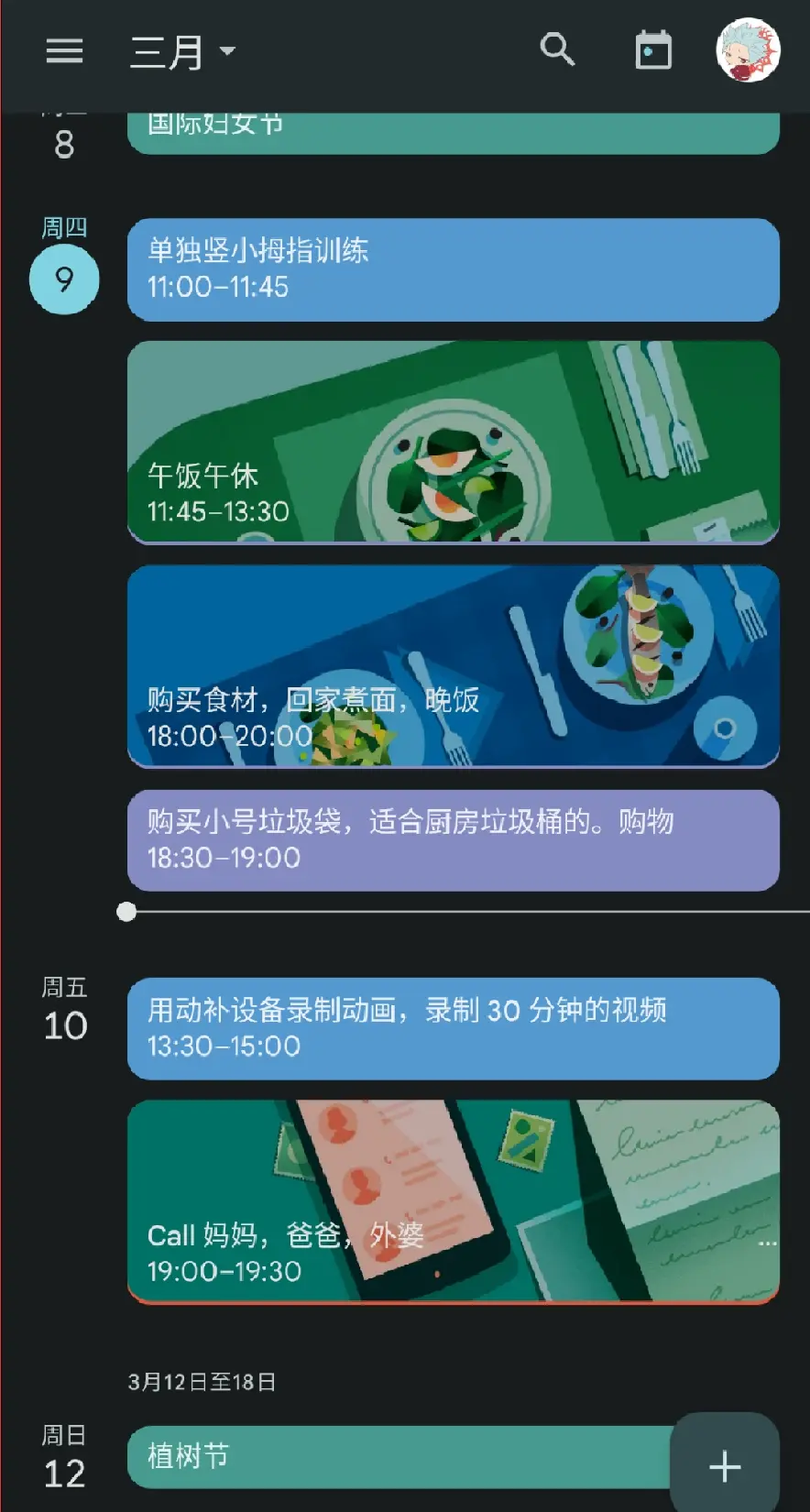The width and height of the screenshot is (810, 1512).
Task: Expand the 三月 month dropdown
Action: click(182, 51)
